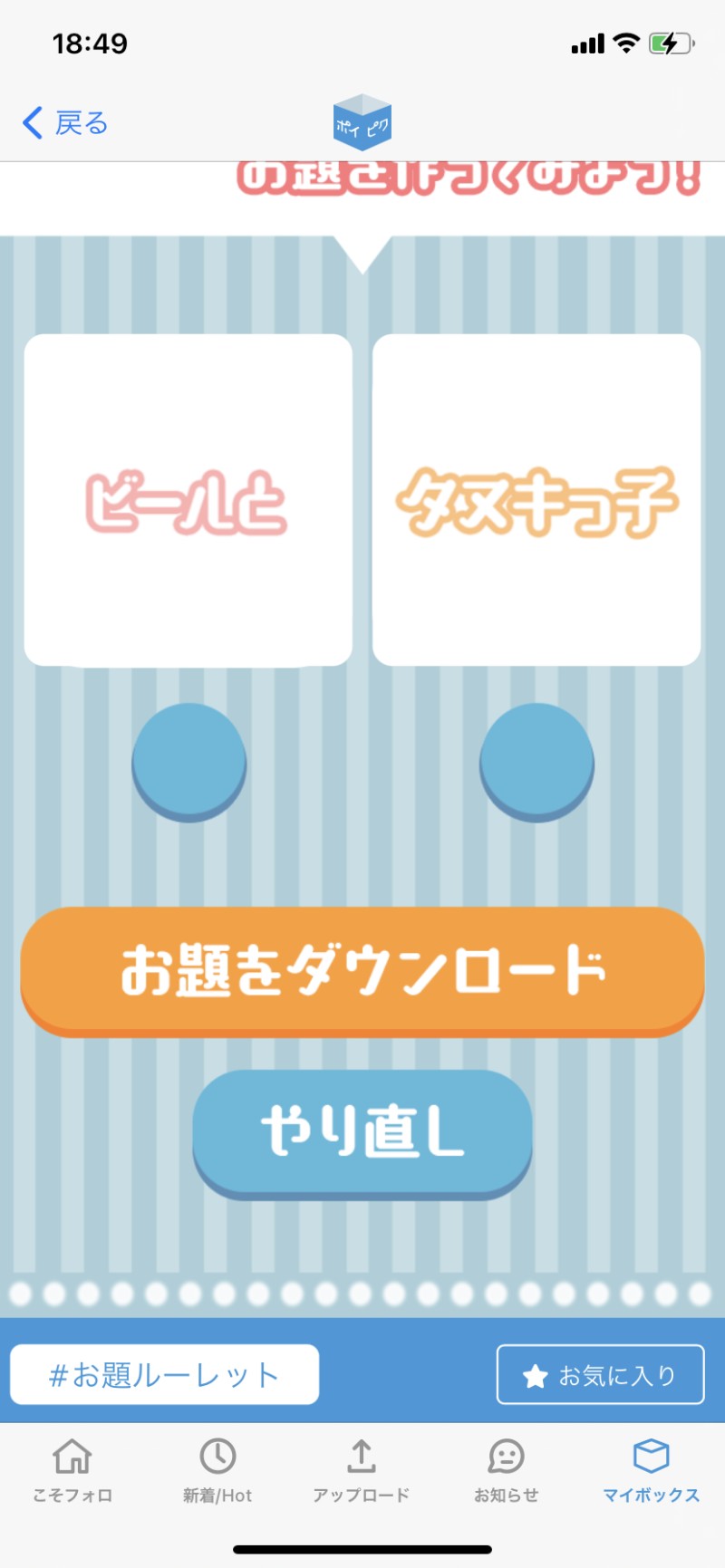This screenshot has width=725, height=1568.
Task: Tap the round blue button under ビールと
Action: 188,761
